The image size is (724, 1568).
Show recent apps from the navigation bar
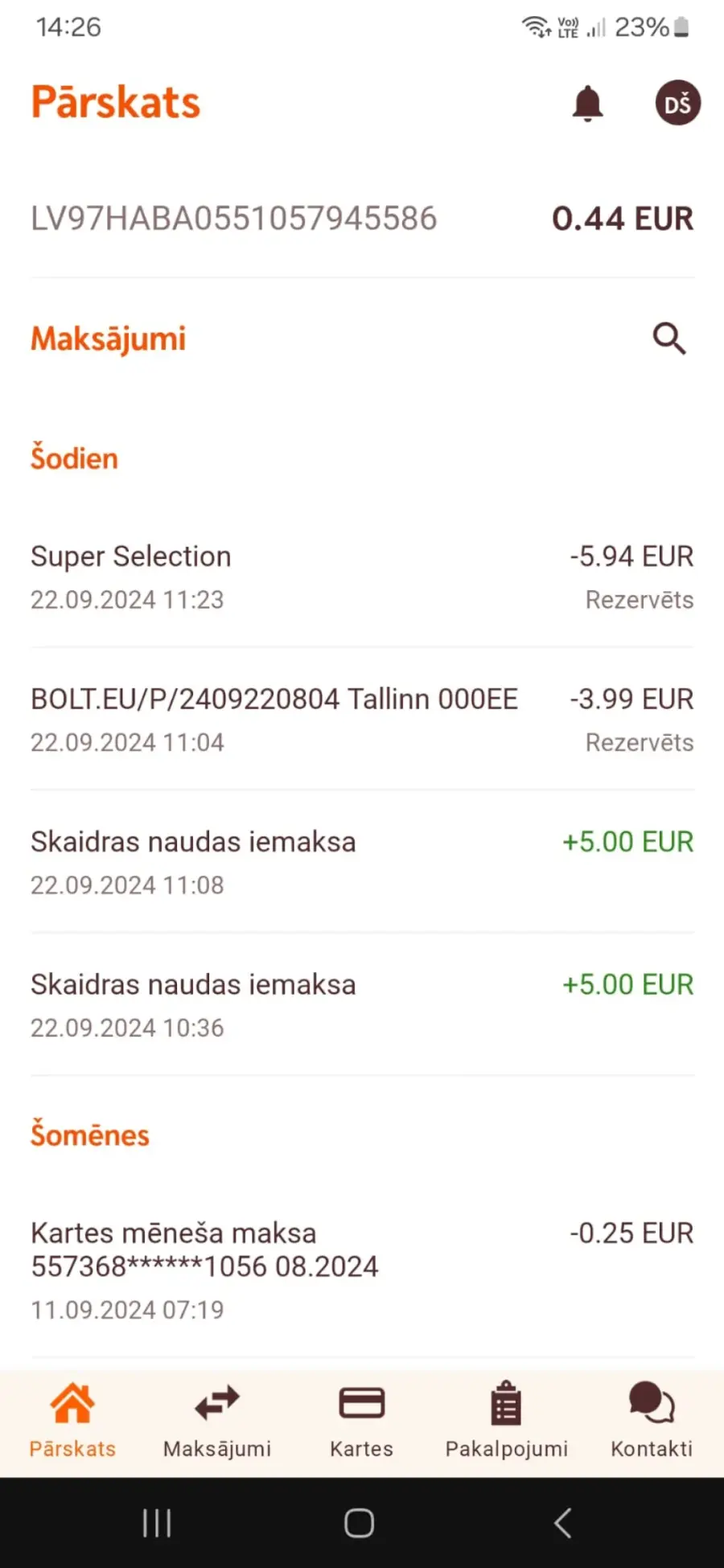157,1523
